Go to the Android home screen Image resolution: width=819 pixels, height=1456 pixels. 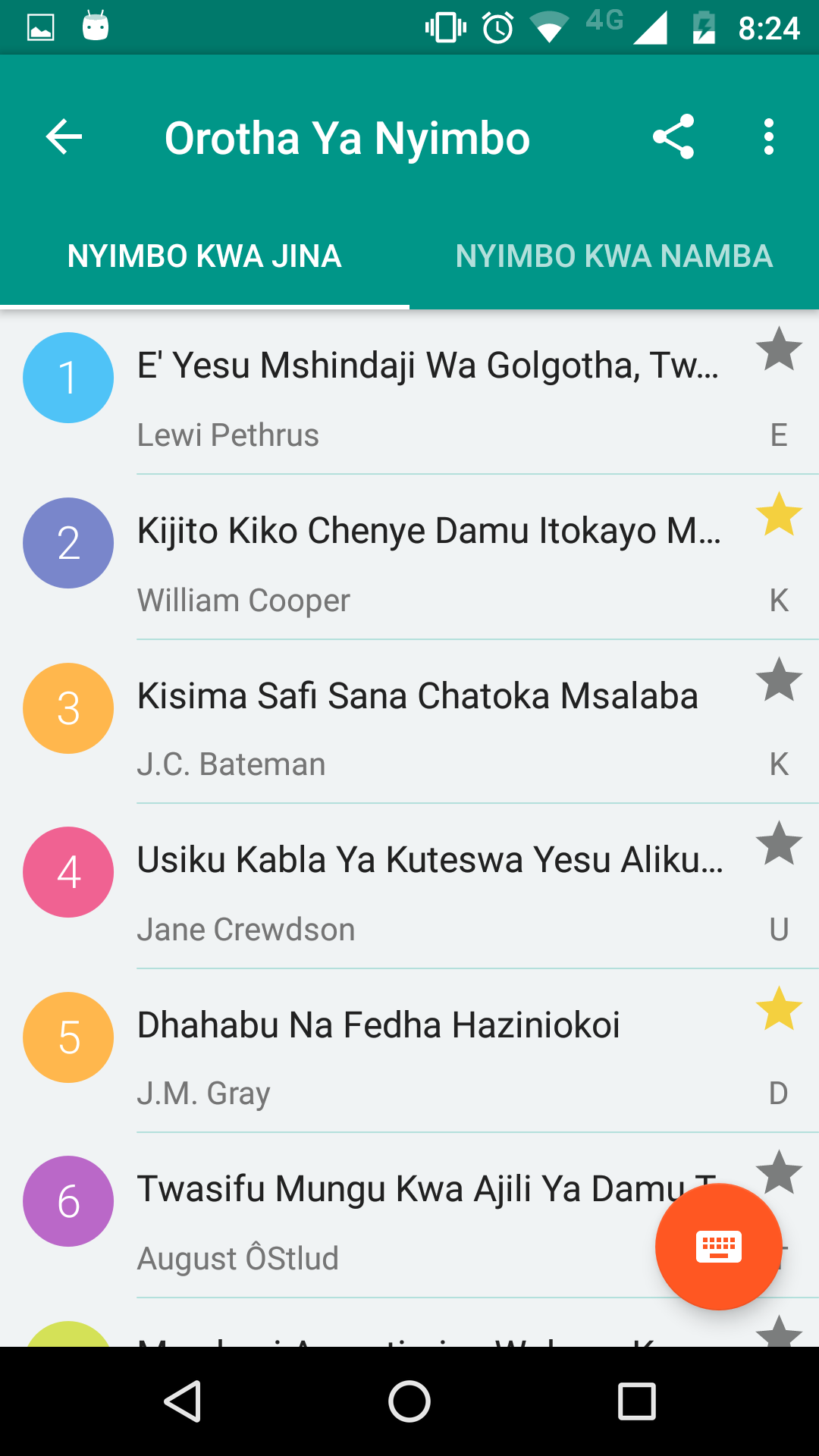(x=409, y=1401)
